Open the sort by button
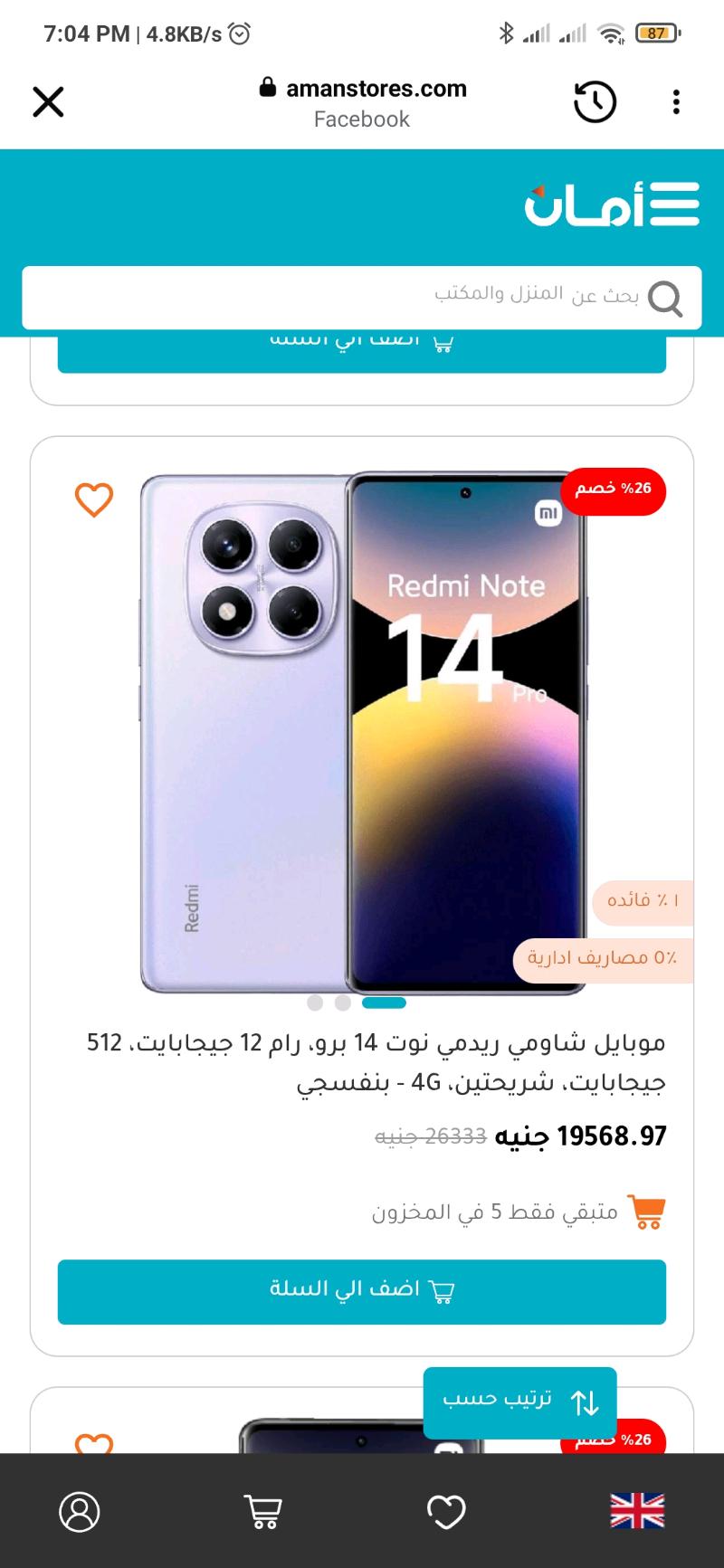The image size is (724, 1568). point(520,1402)
